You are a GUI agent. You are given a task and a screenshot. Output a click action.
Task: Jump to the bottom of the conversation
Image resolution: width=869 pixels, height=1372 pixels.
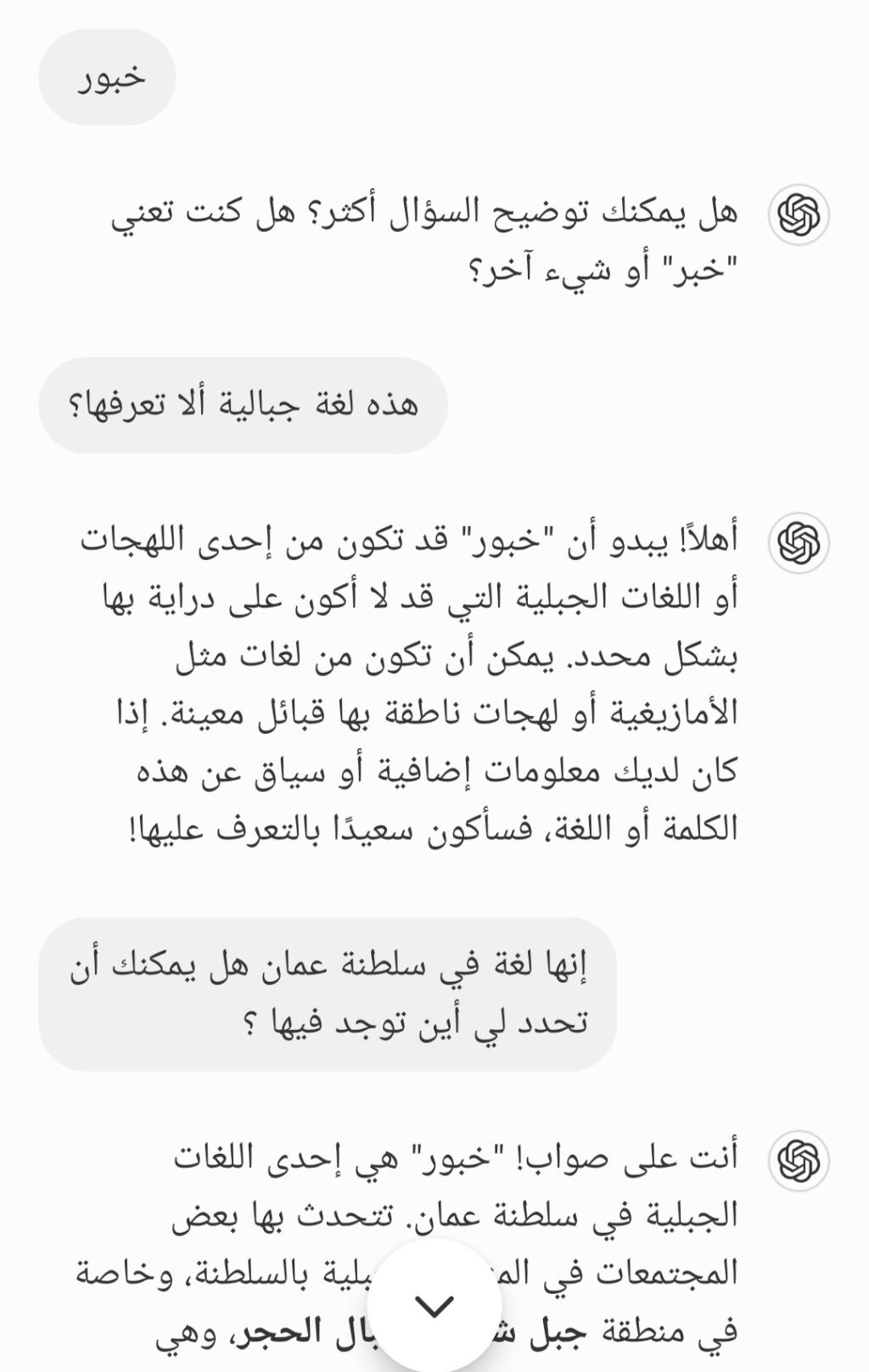coord(435,1307)
